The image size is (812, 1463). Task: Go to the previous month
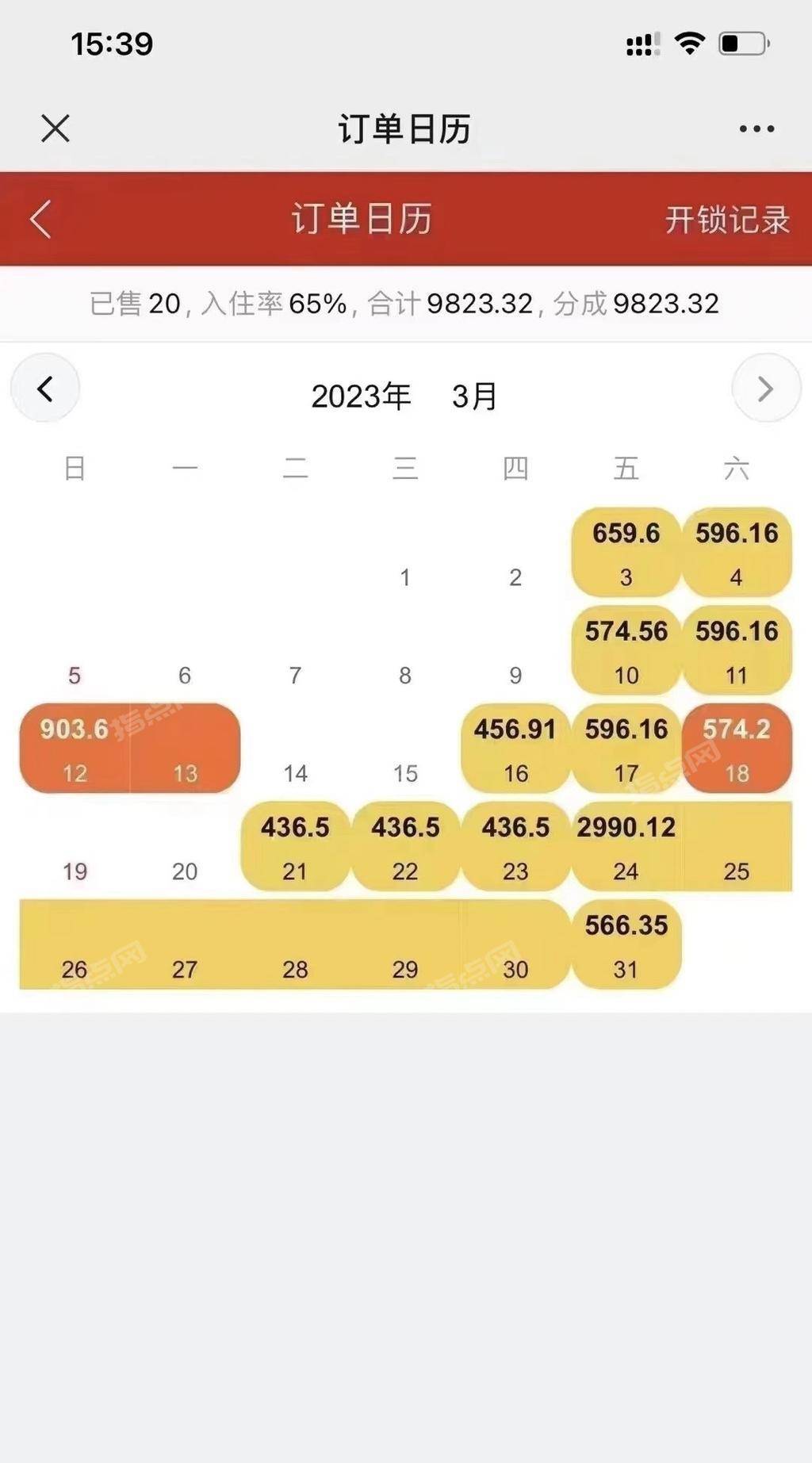point(45,389)
